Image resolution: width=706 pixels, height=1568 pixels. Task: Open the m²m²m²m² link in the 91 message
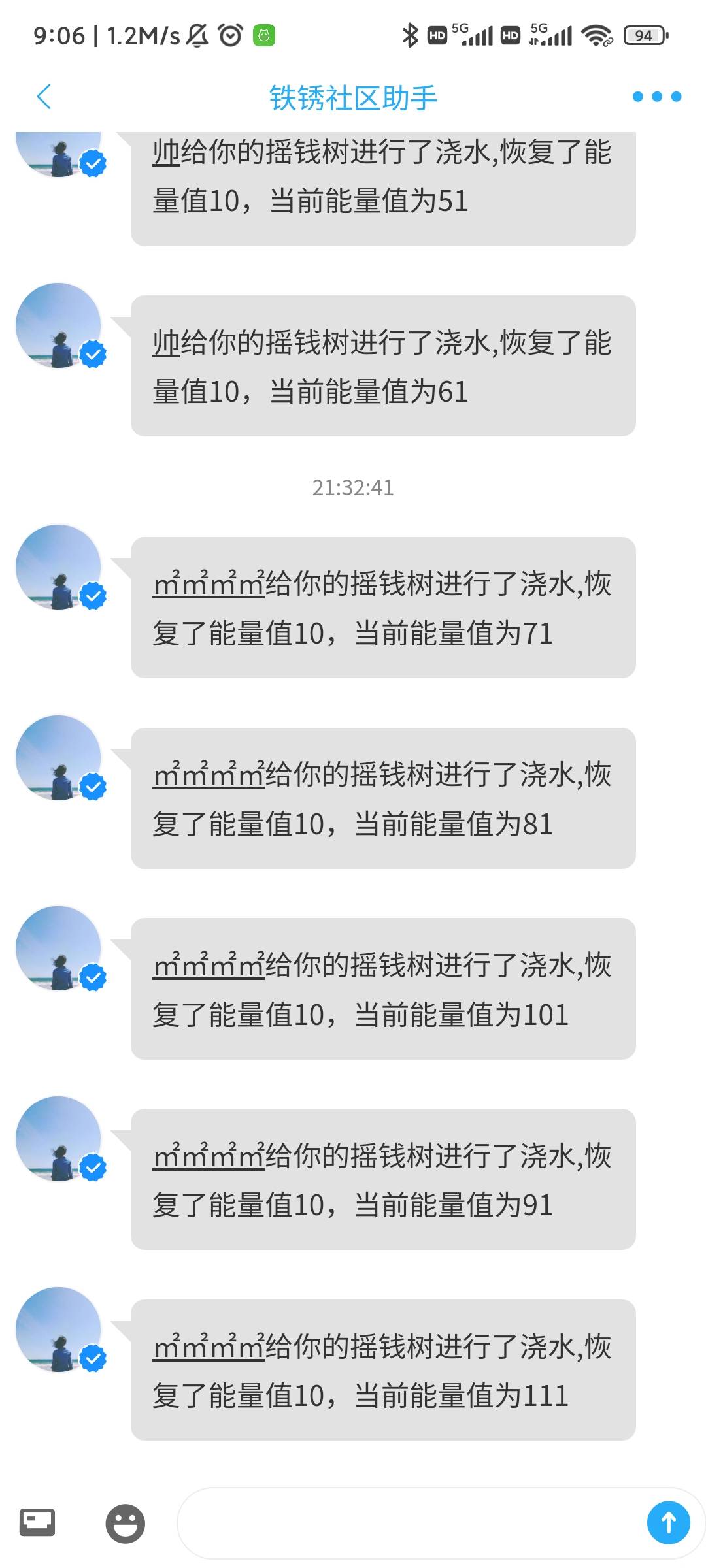(209, 1156)
